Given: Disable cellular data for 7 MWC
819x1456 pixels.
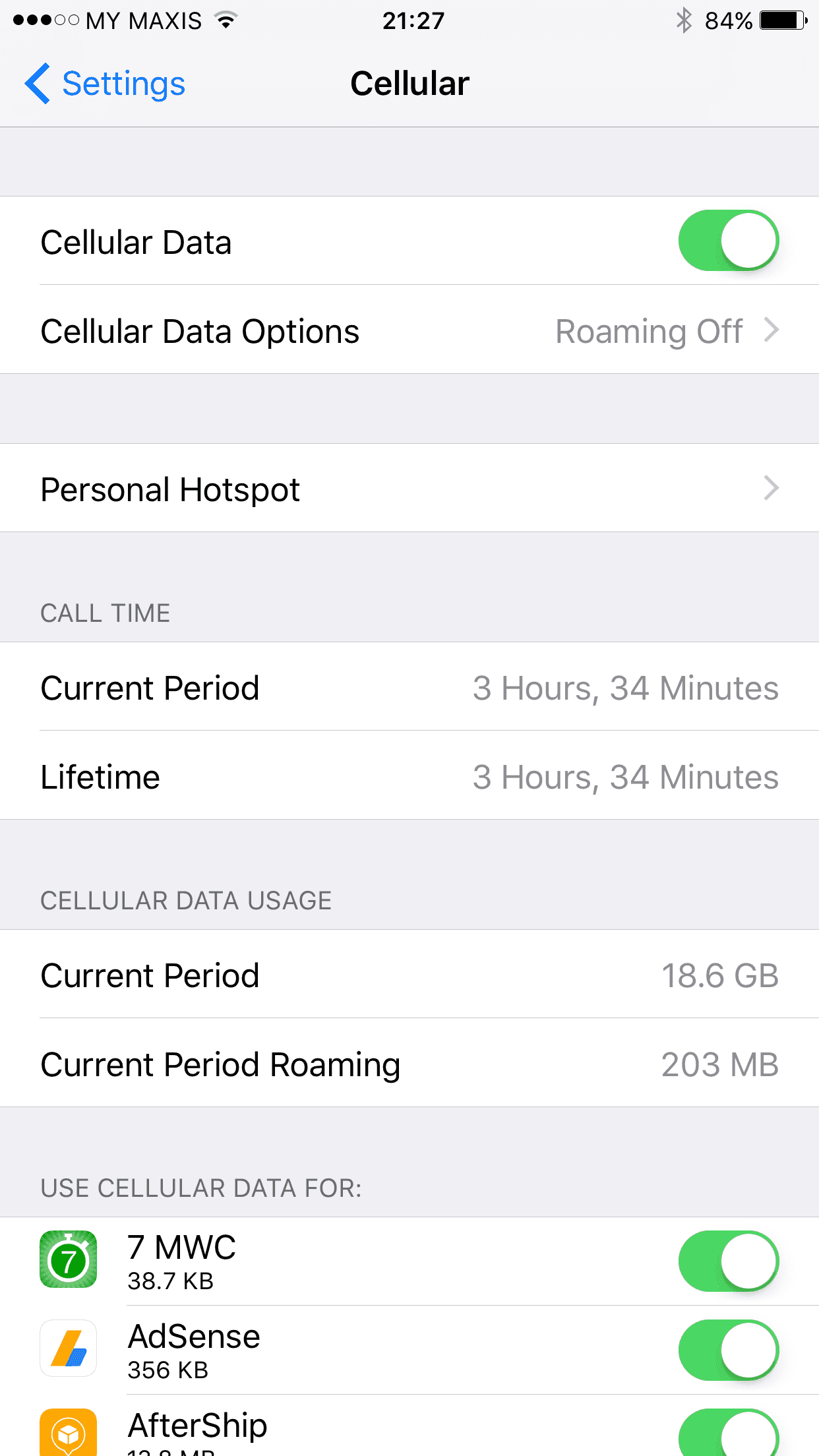Looking at the screenshot, I should [x=728, y=1261].
